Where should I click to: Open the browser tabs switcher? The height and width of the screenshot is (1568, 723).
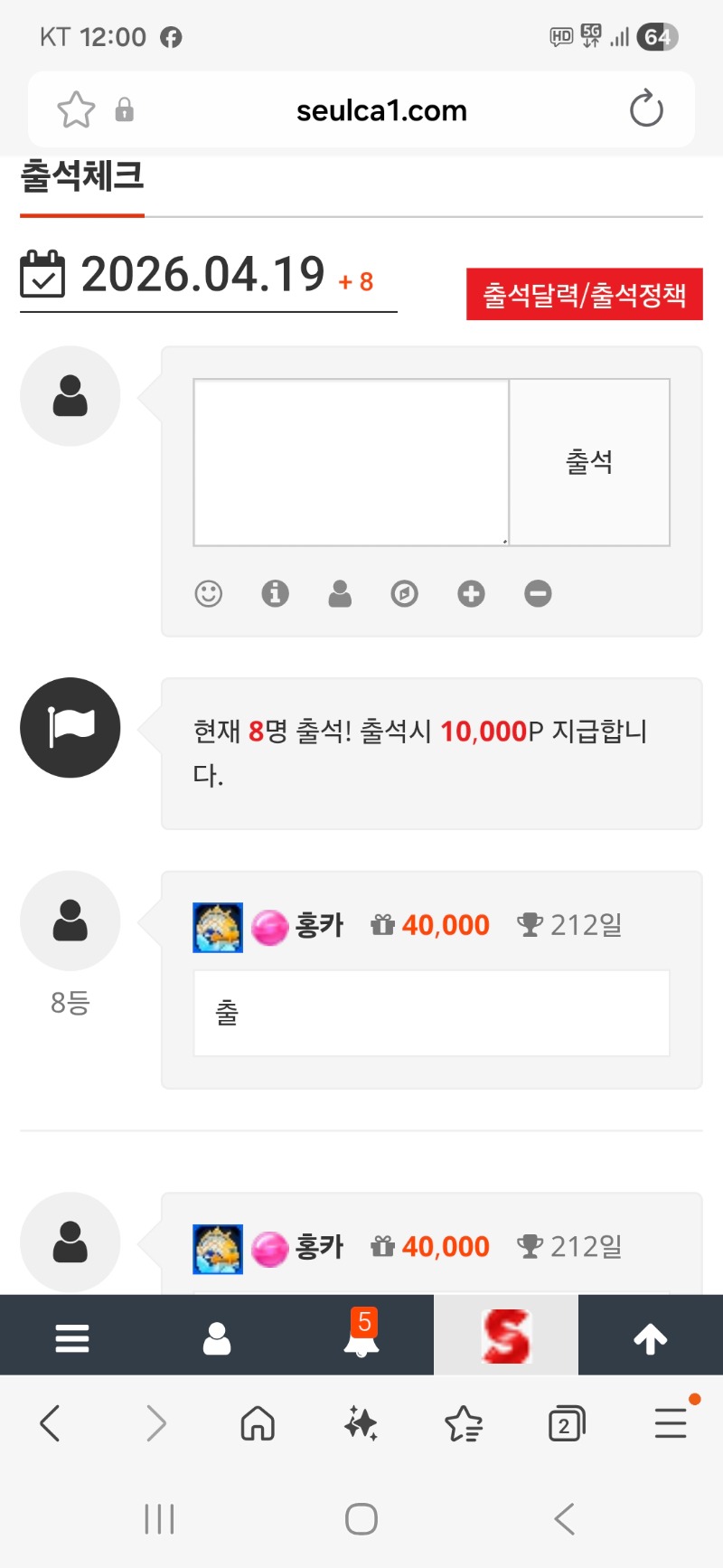pyautogui.click(x=566, y=1424)
